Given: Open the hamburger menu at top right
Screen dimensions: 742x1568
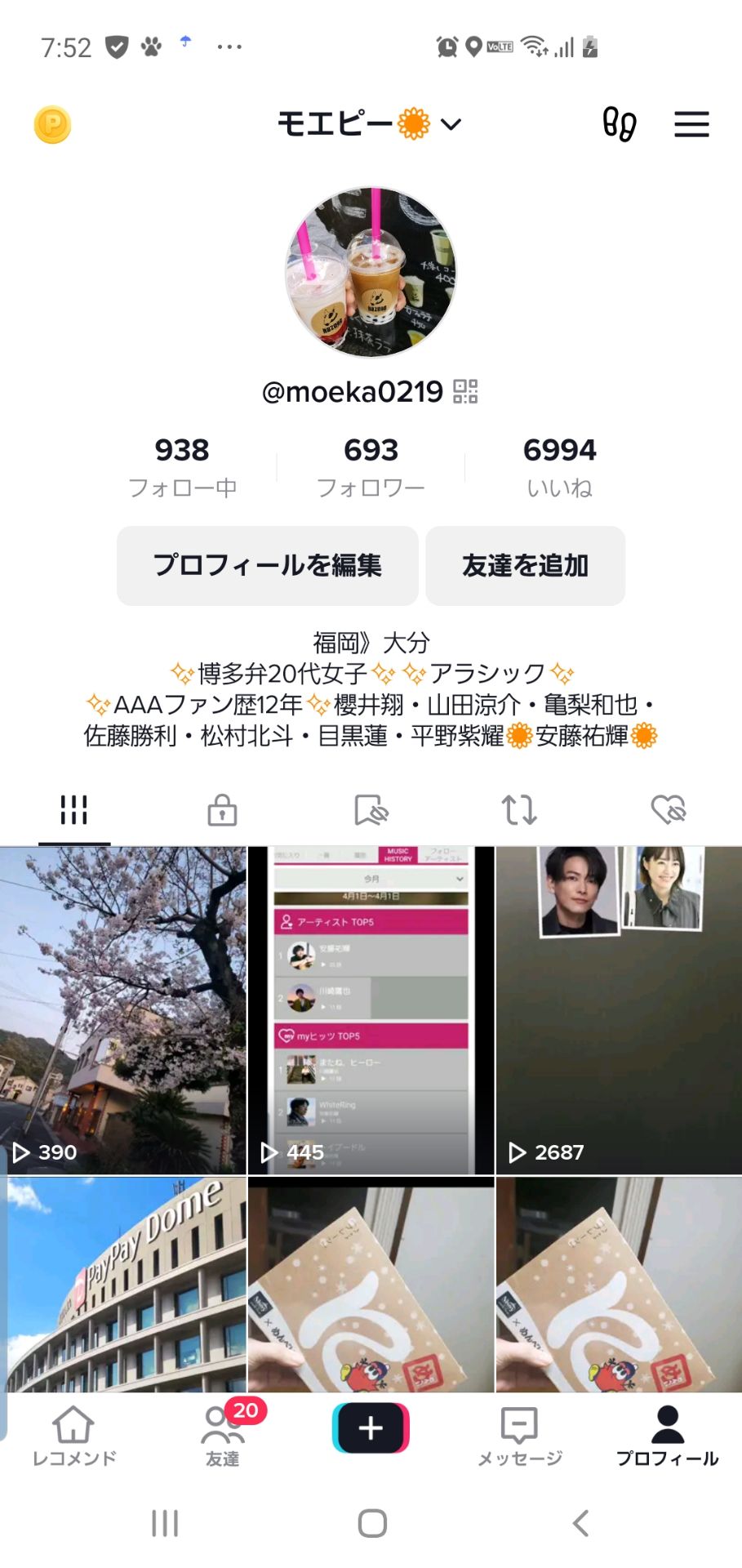Looking at the screenshot, I should [x=691, y=123].
